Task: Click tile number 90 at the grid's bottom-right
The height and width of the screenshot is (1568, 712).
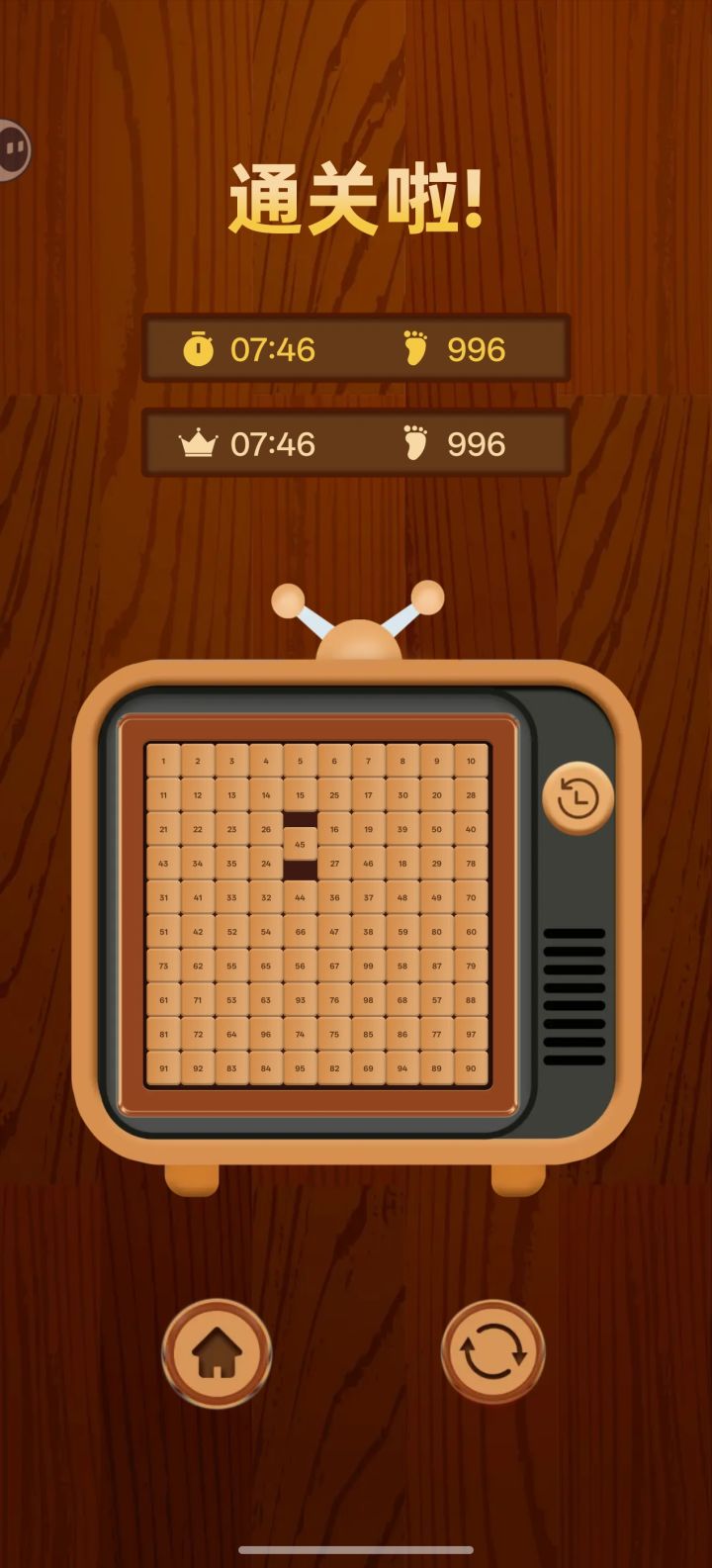Action: [470, 1068]
